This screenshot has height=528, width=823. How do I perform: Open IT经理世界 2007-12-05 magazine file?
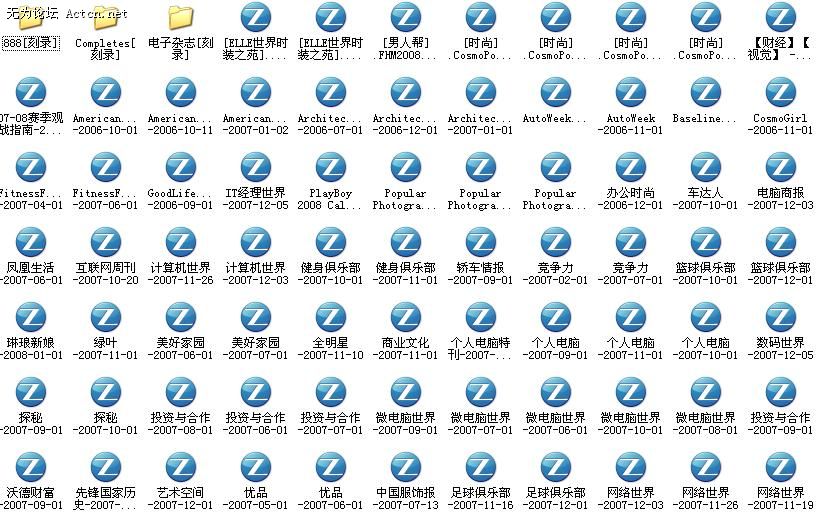(256, 167)
